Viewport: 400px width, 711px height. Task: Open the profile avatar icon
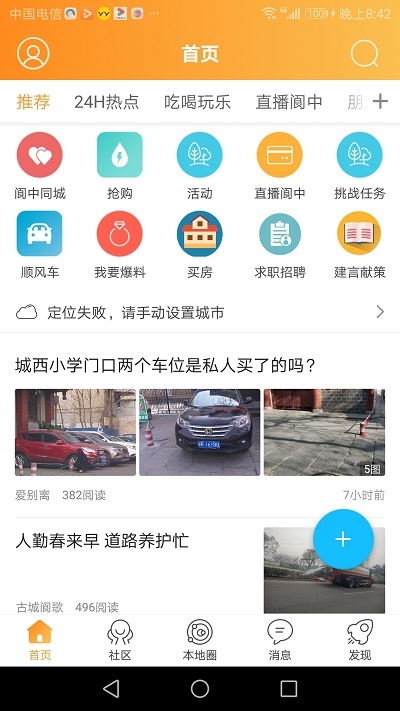click(33, 53)
